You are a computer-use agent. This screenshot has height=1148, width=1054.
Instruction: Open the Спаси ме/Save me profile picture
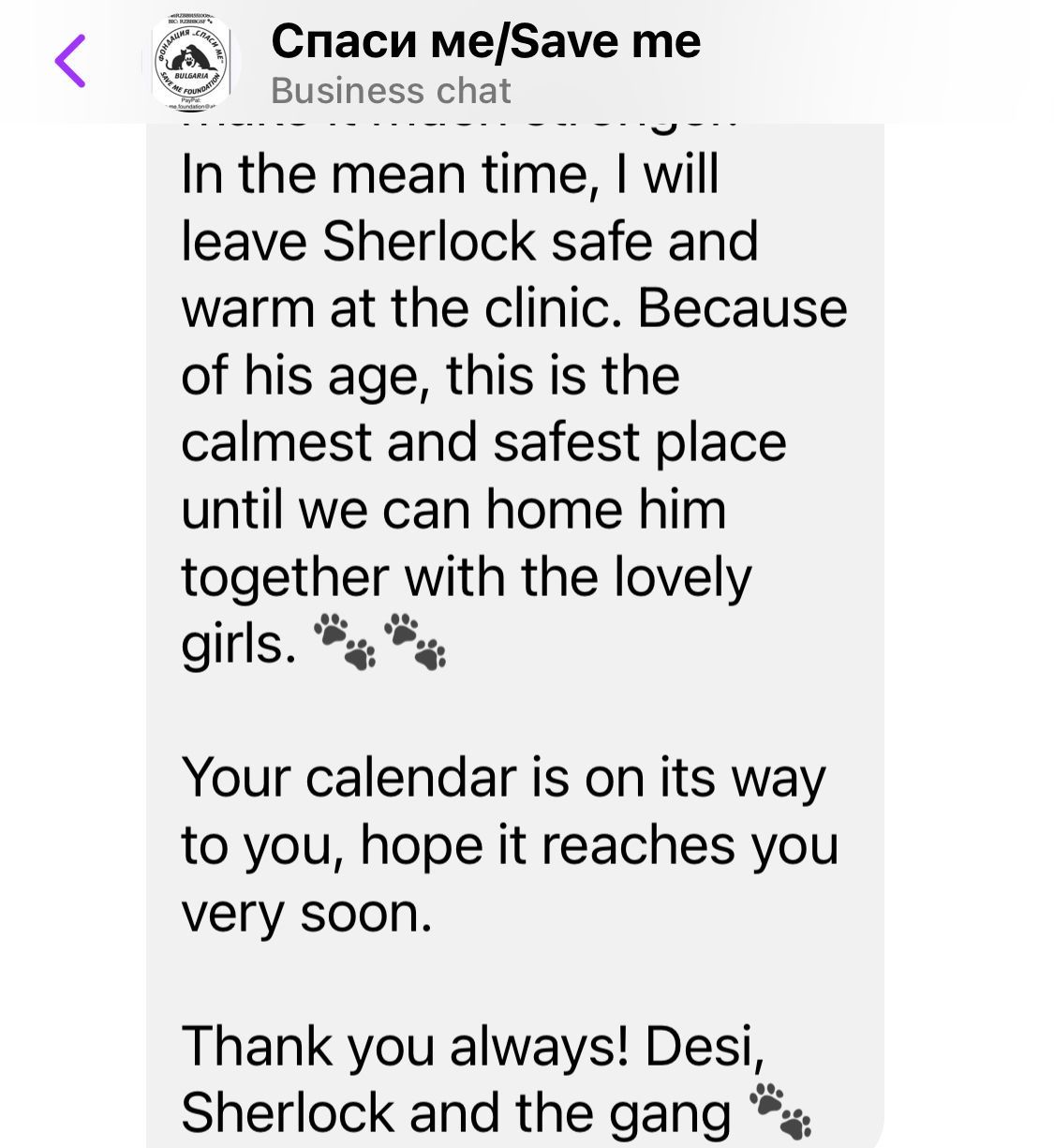[x=191, y=63]
